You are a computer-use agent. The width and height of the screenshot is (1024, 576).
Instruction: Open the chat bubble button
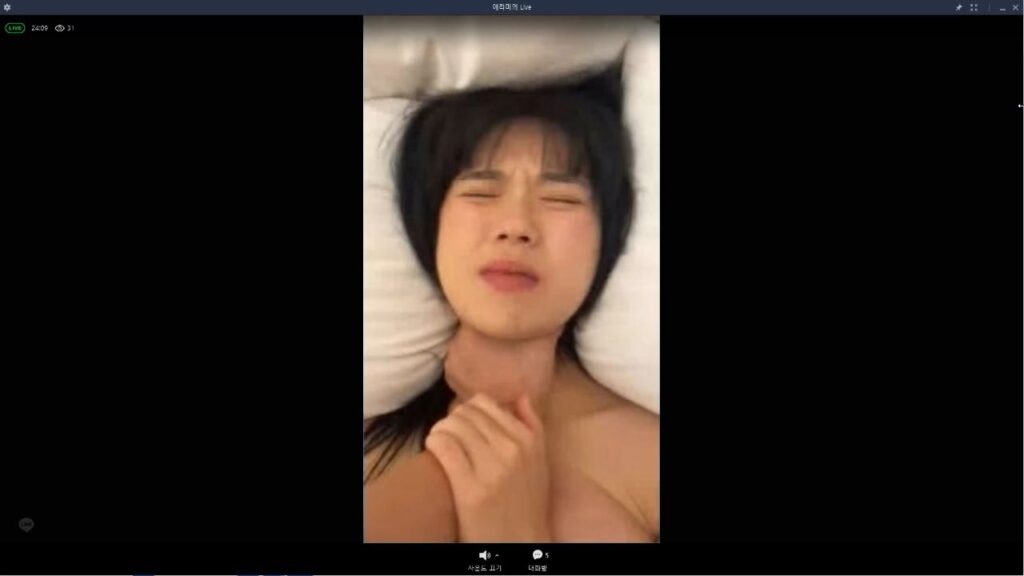(537, 555)
